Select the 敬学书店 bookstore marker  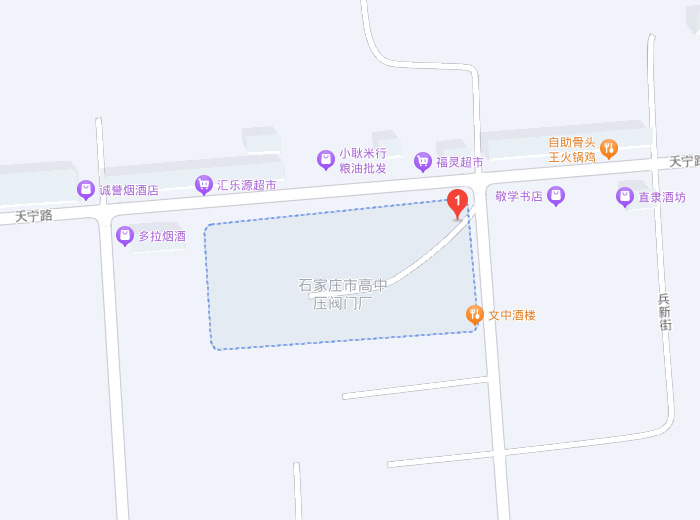click(557, 196)
